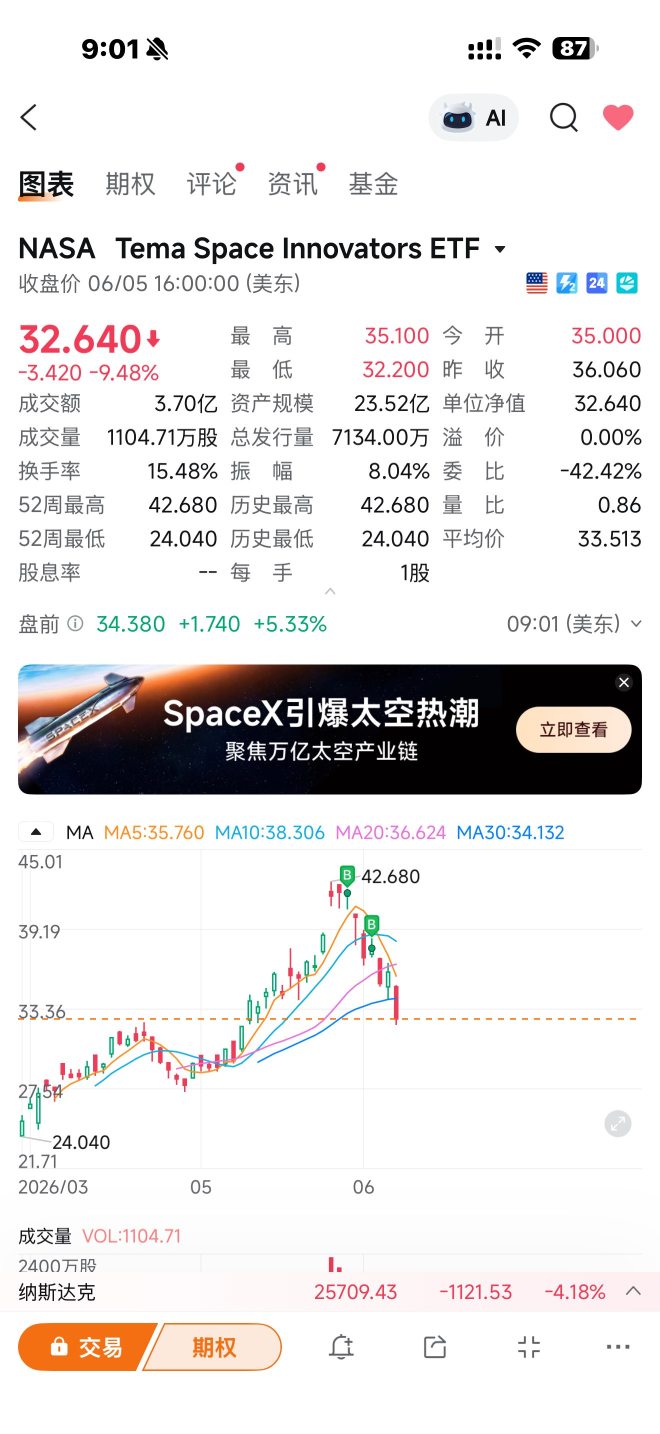This screenshot has height=1434, width=660.
Task: Switch to the 基金 tab
Action: tap(373, 184)
